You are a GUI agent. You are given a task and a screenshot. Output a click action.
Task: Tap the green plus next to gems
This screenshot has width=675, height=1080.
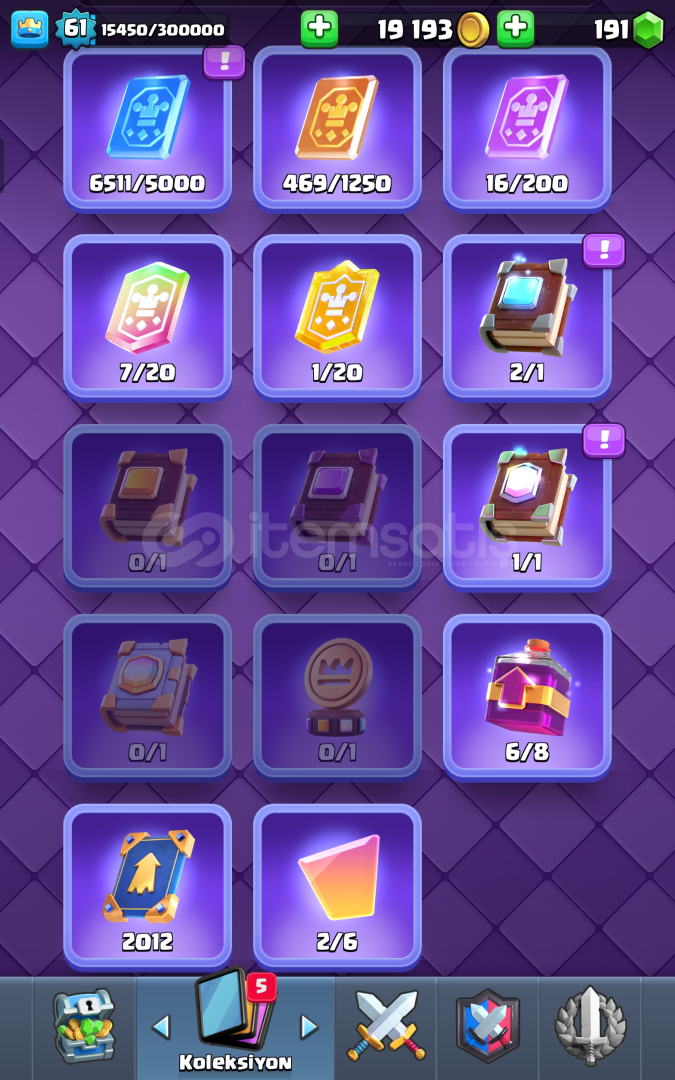(x=515, y=29)
